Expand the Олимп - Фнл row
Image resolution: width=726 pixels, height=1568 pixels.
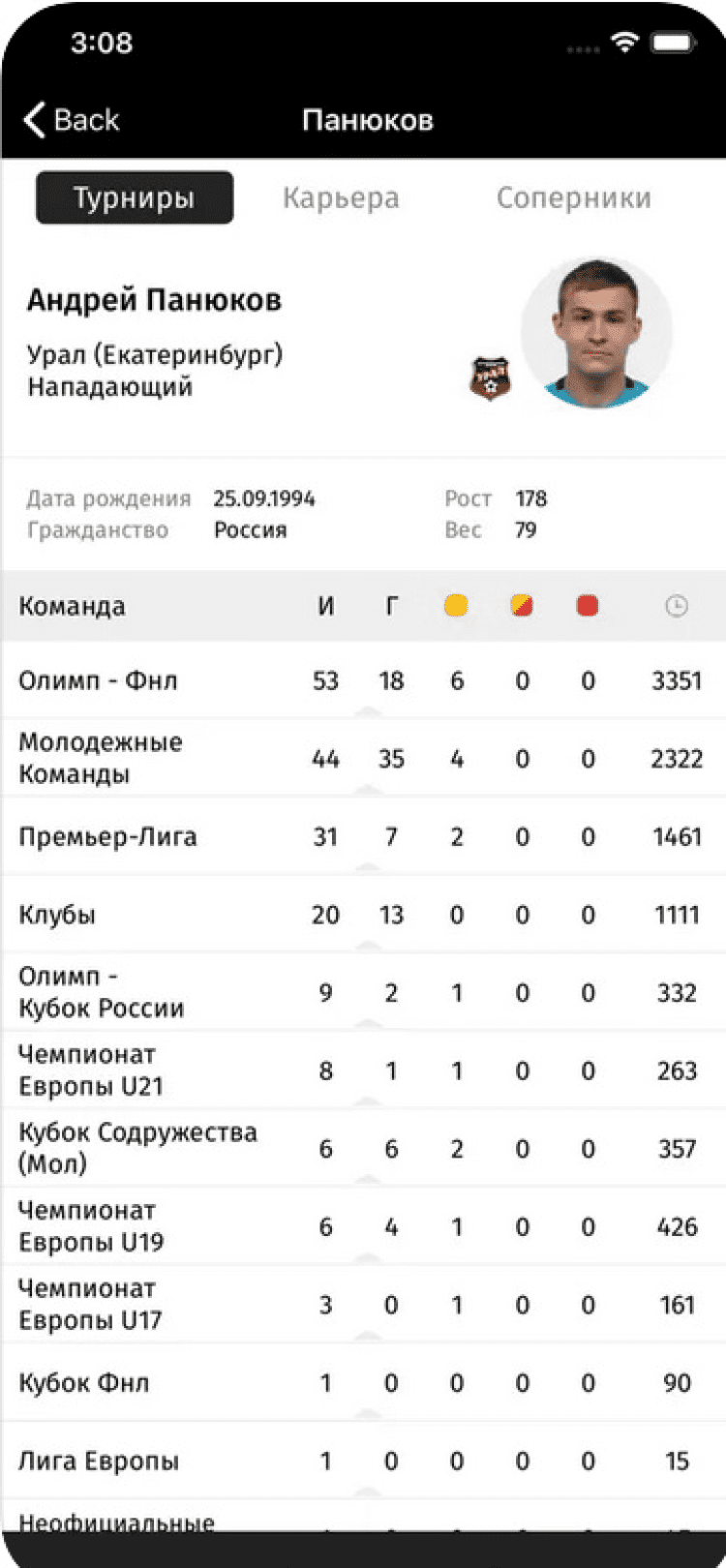point(363,680)
